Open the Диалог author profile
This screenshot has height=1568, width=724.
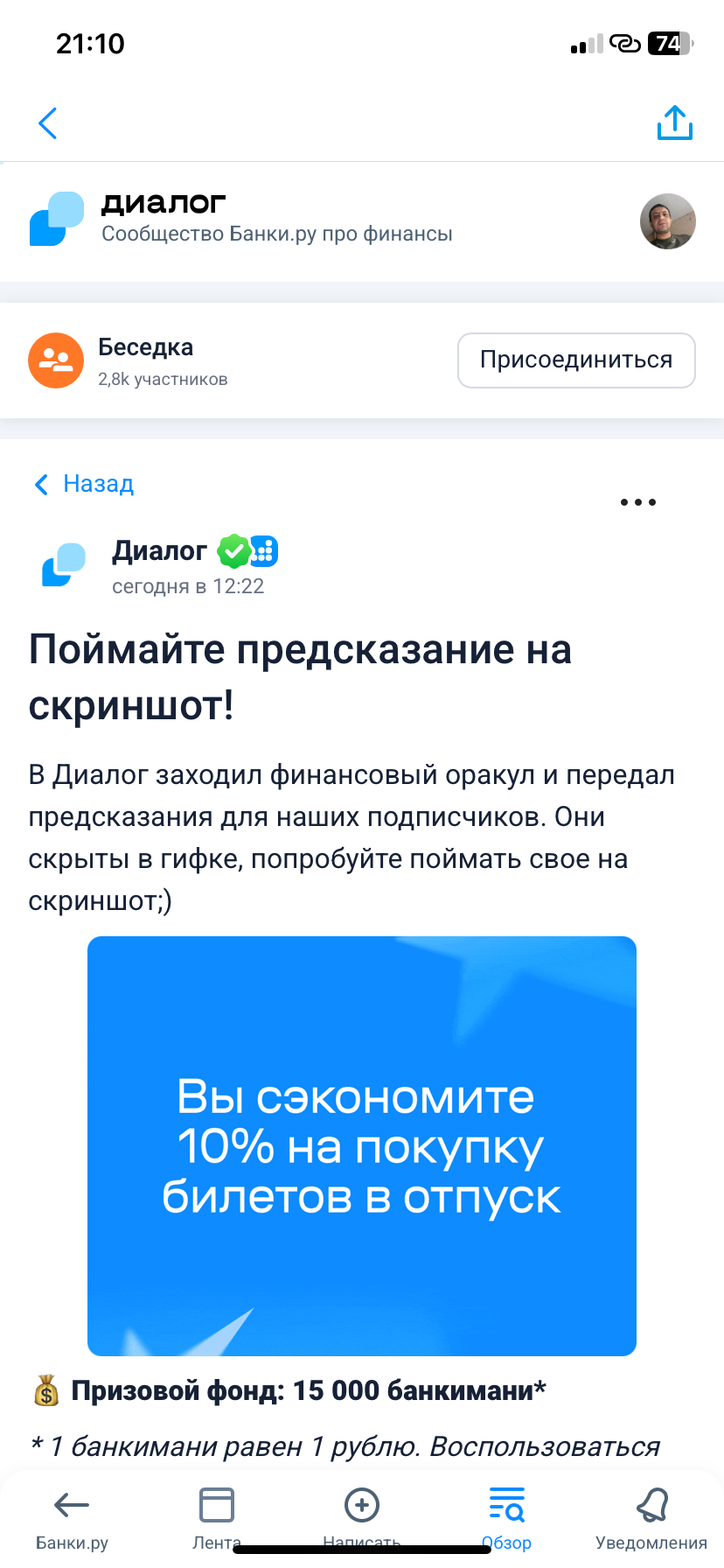159,550
